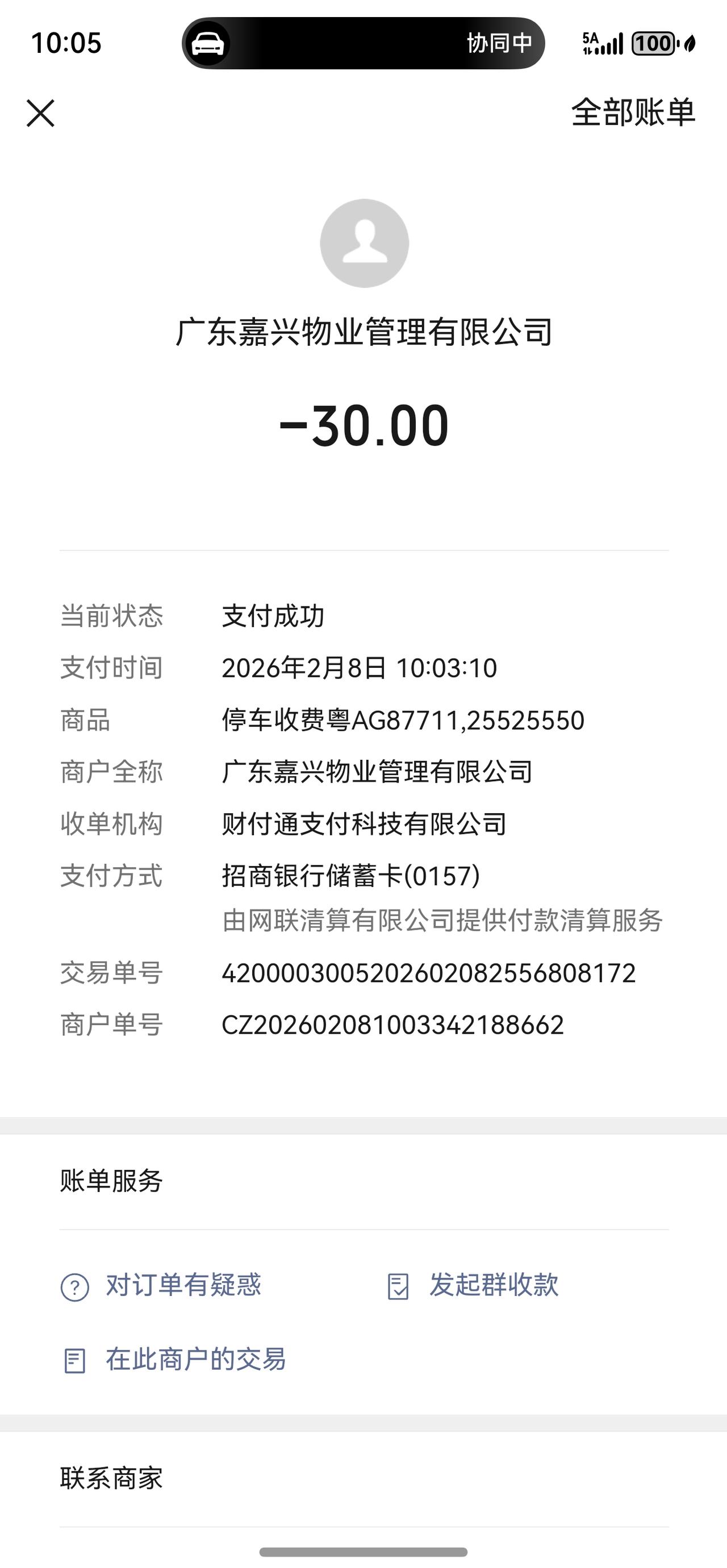Select 发起群收款 to start group collection
Screen dimensions: 727x1568
494,1286
